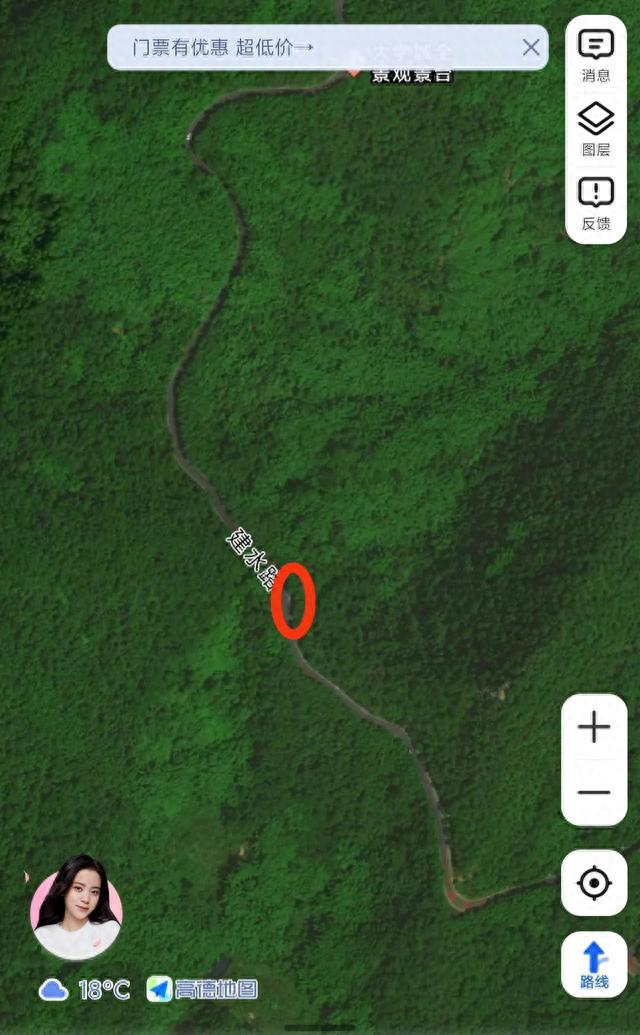The width and height of the screenshot is (640, 1035).
Task: Open the 门票有优惠 超低价 promotion
Action: [x=223, y=47]
